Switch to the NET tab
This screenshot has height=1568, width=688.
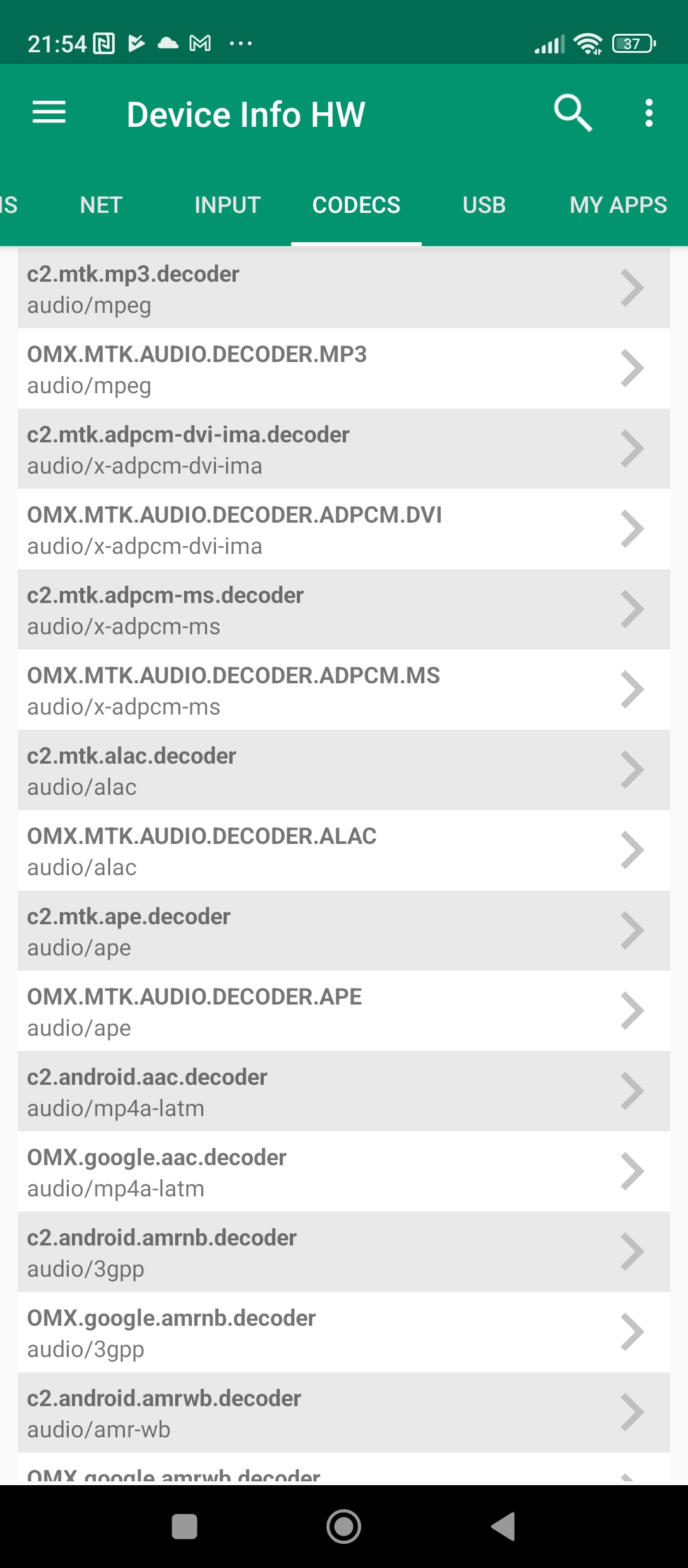pos(101,205)
